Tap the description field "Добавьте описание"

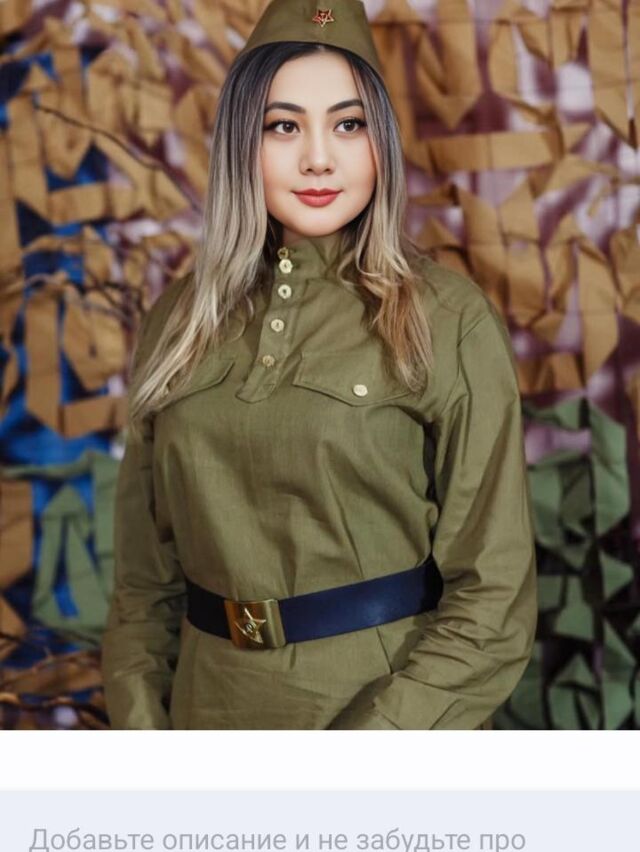[x=320, y=821]
